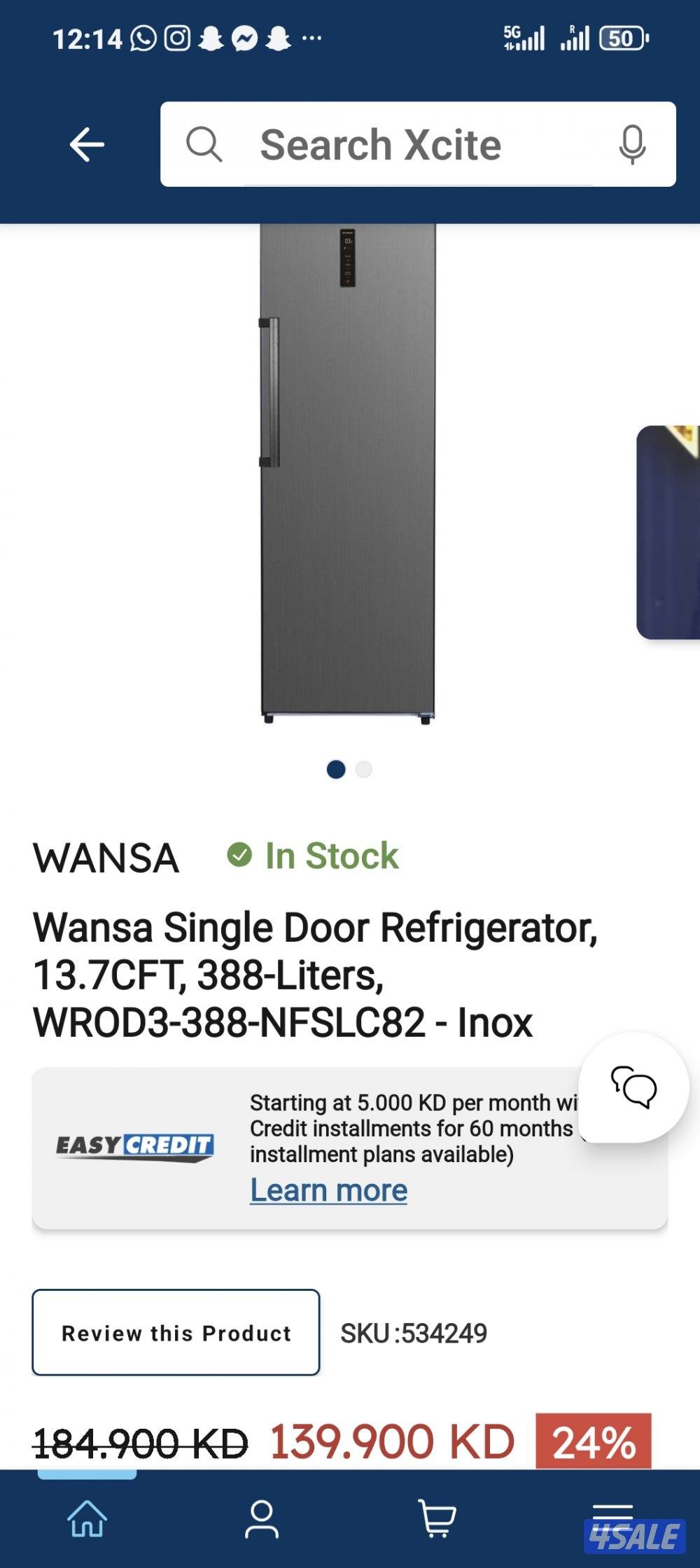Tap Review this Product
Viewport: 700px width, 1568px height.
pyautogui.click(x=176, y=1333)
